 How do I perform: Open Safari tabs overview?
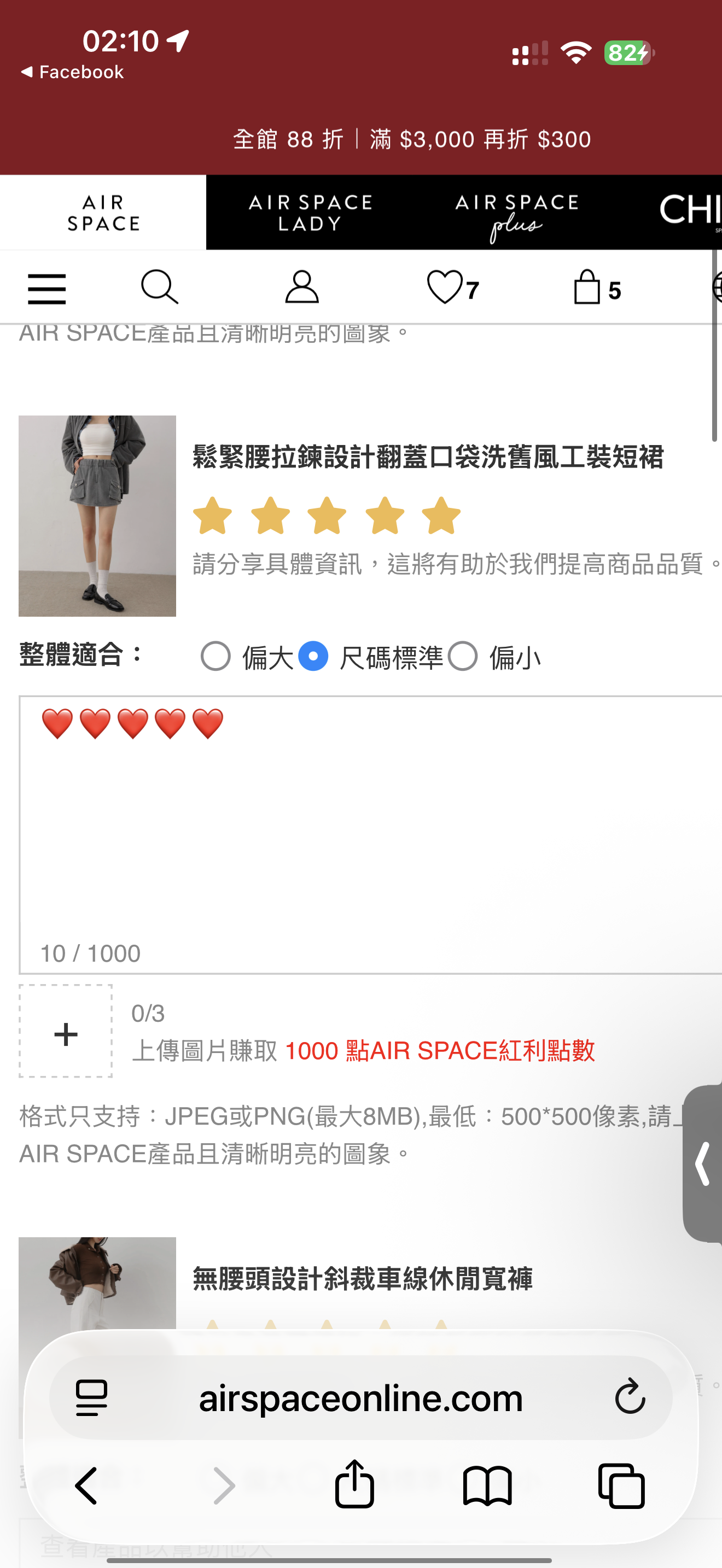(x=621, y=1485)
